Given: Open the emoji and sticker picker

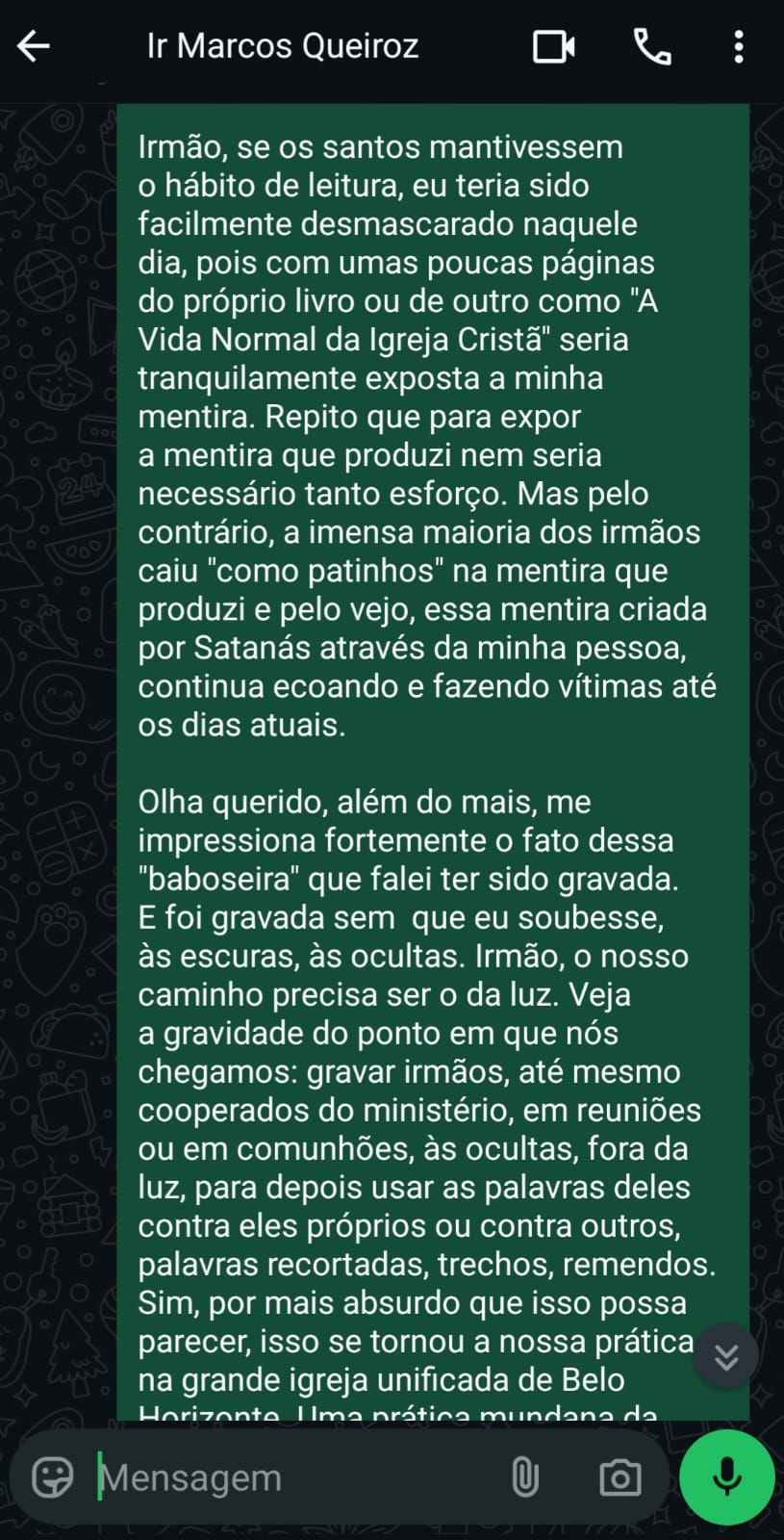Looking at the screenshot, I should (53, 1477).
